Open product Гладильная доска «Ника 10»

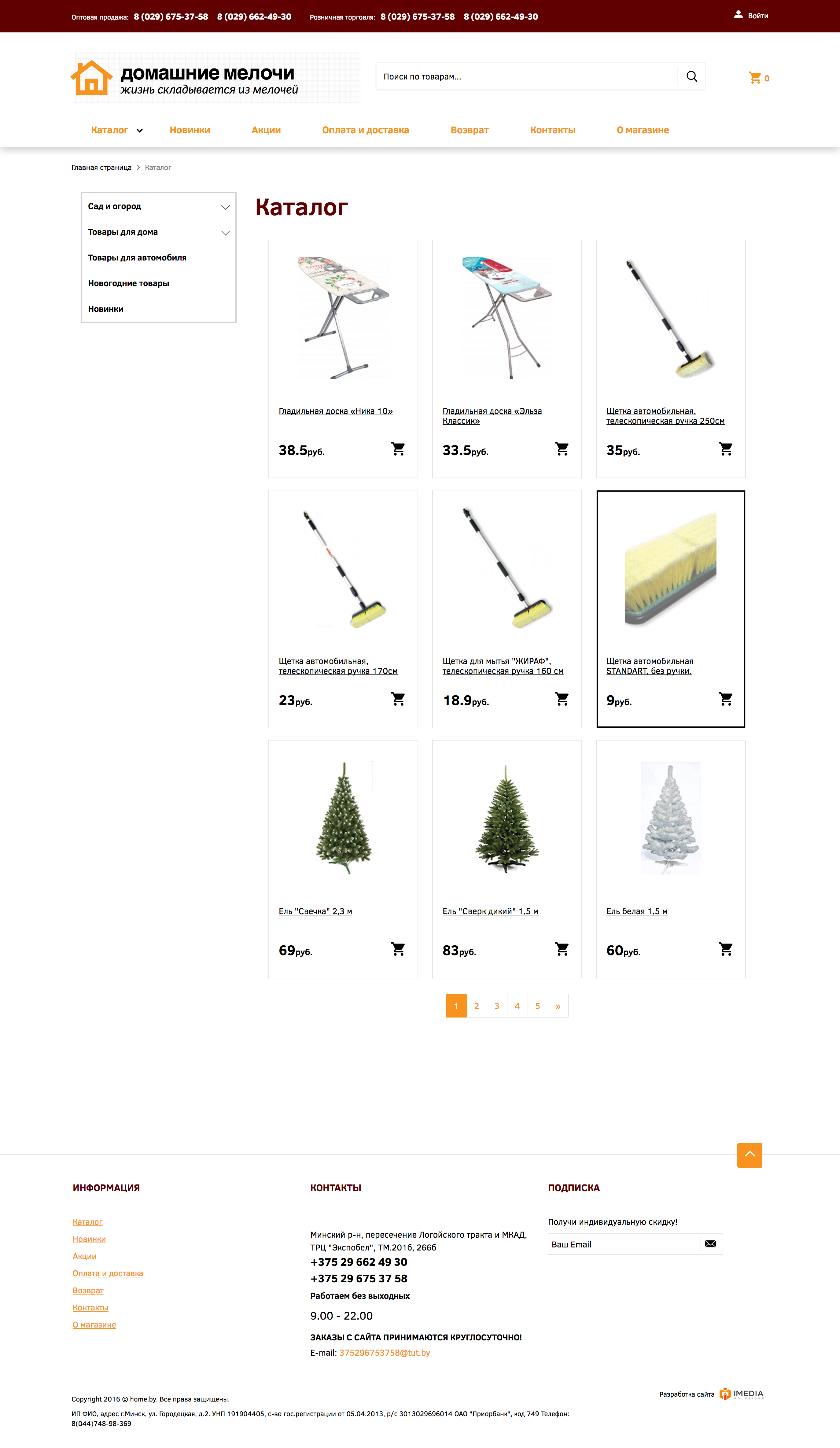336,412
